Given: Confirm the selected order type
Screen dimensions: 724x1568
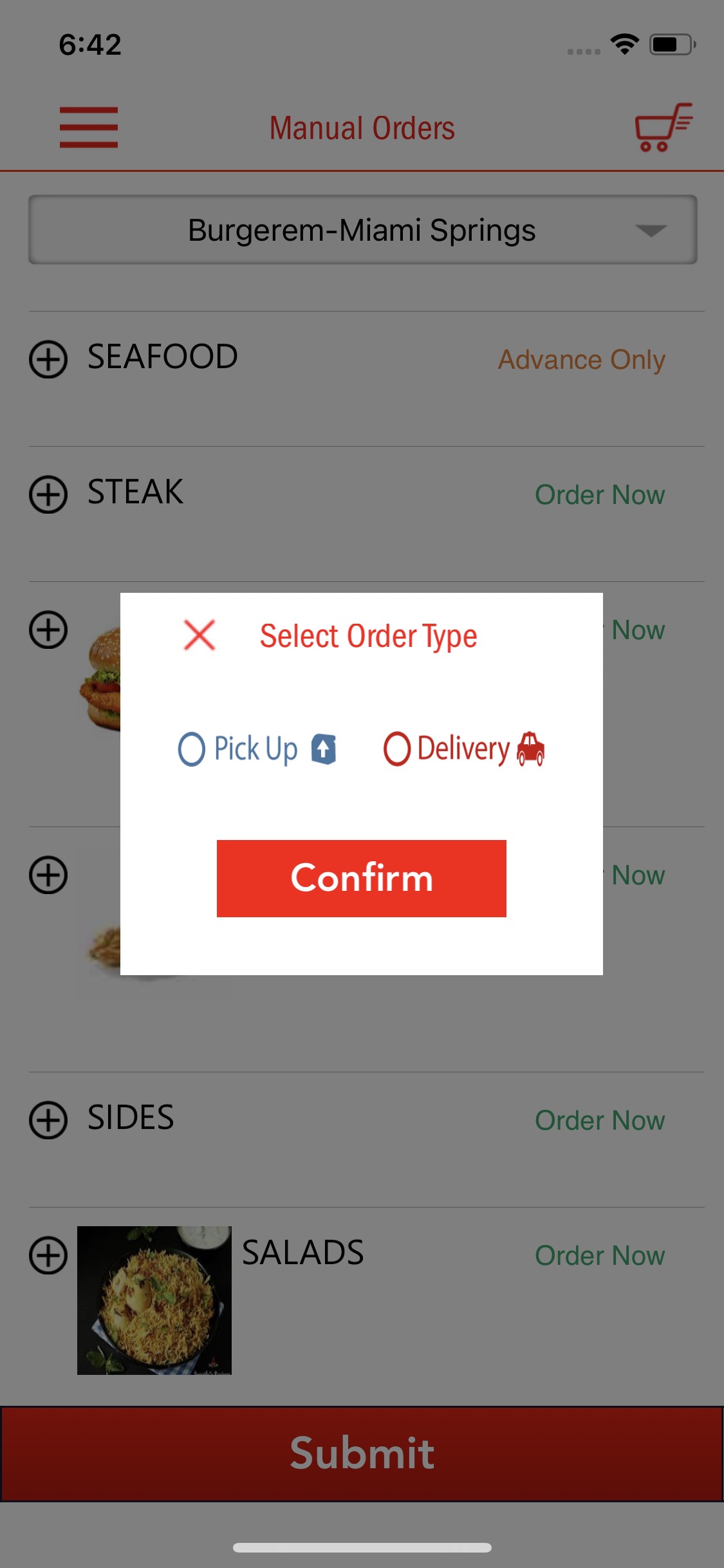Looking at the screenshot, I should point(361,878).
